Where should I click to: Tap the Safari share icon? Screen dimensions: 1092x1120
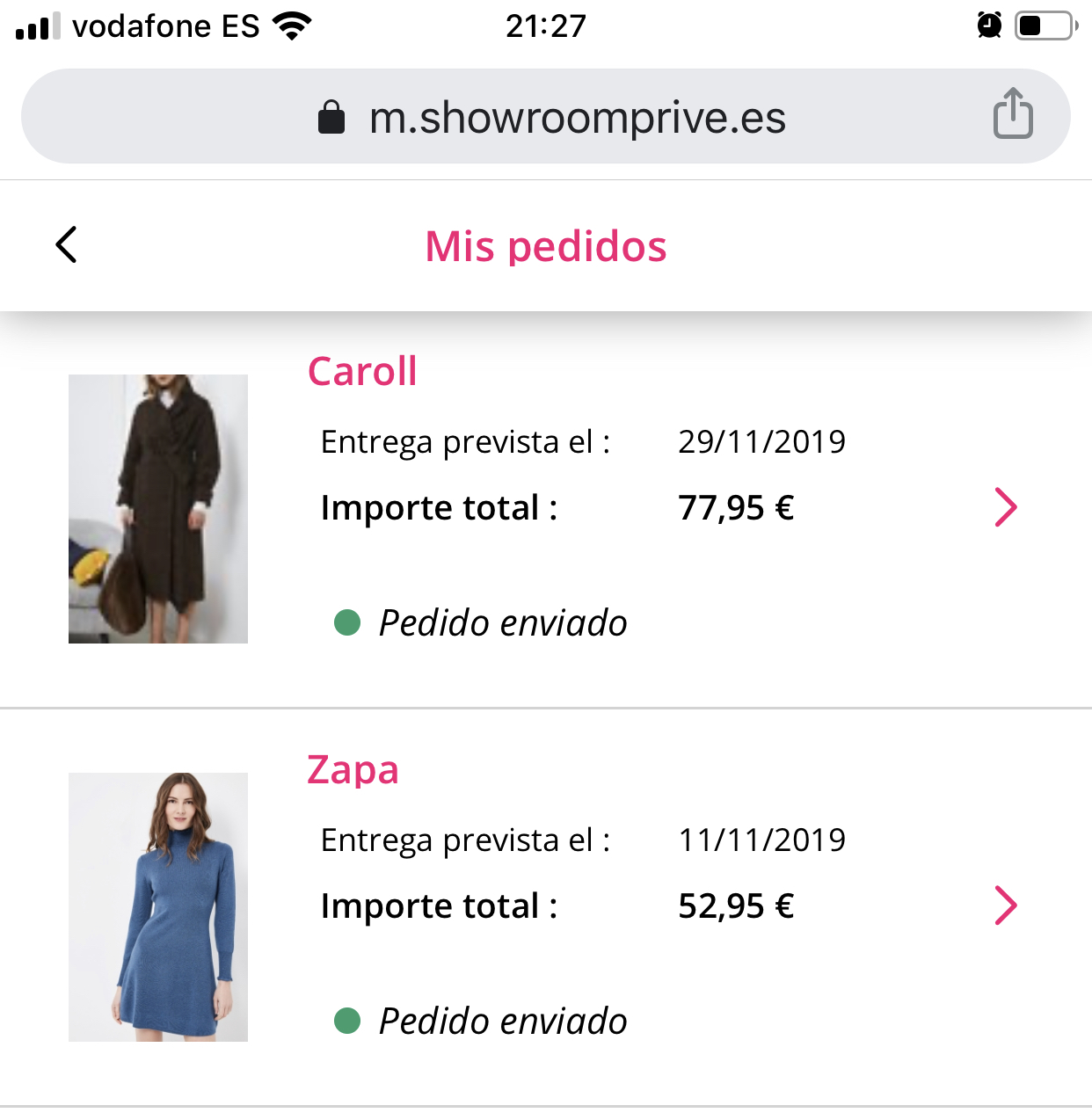(1012, 114)
